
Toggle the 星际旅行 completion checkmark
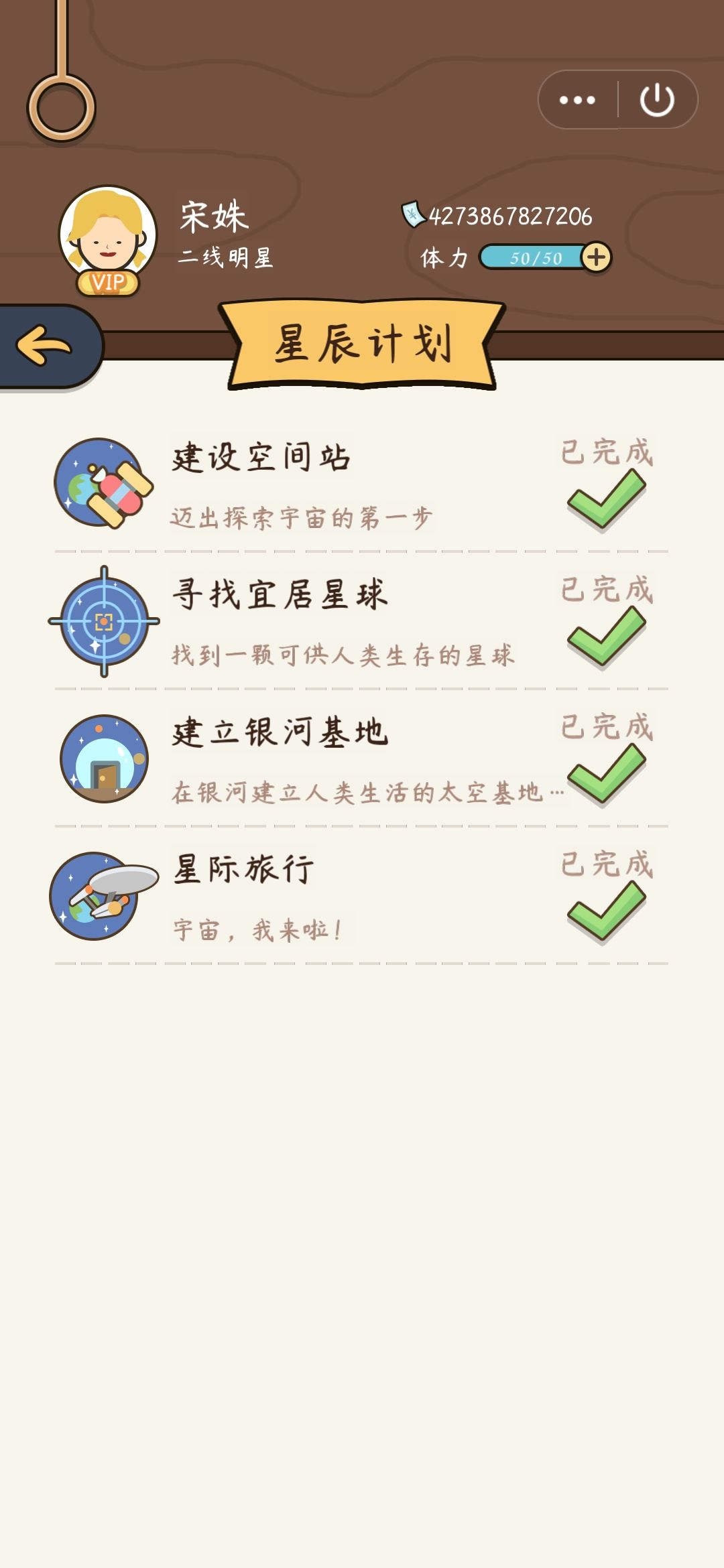(607, 911)
